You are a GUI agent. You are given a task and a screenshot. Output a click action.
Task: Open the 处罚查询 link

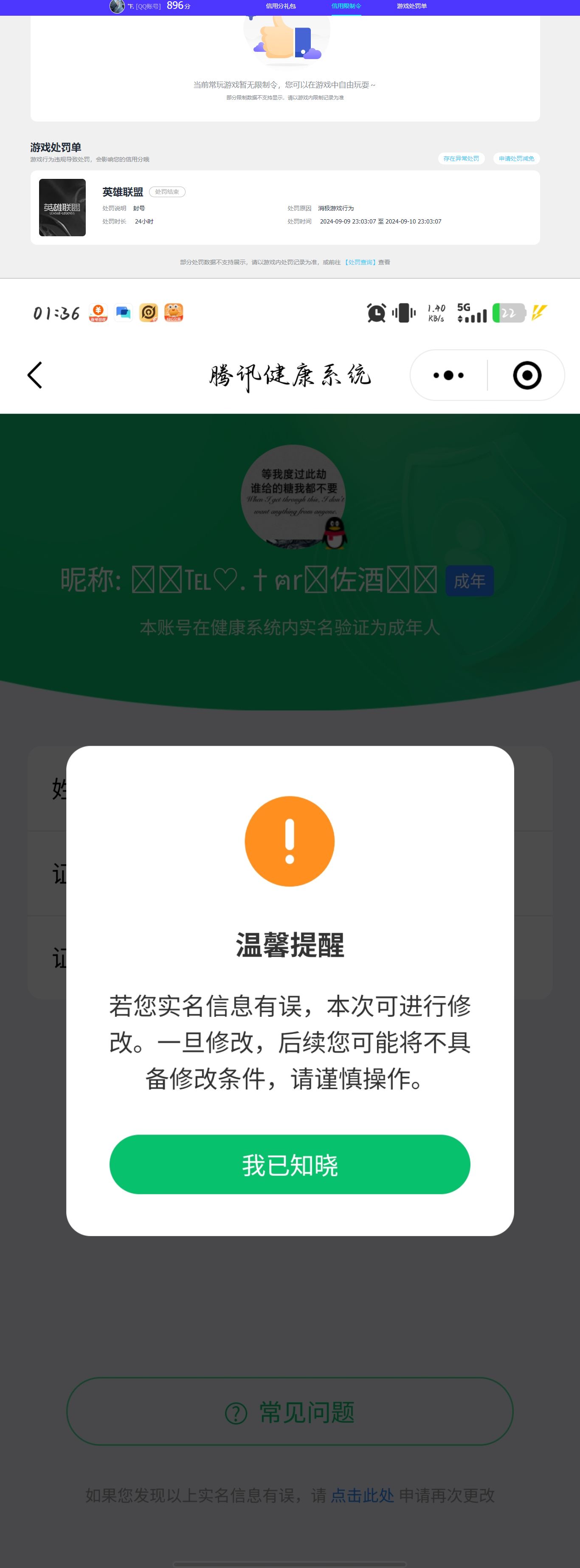pos(360,262)
